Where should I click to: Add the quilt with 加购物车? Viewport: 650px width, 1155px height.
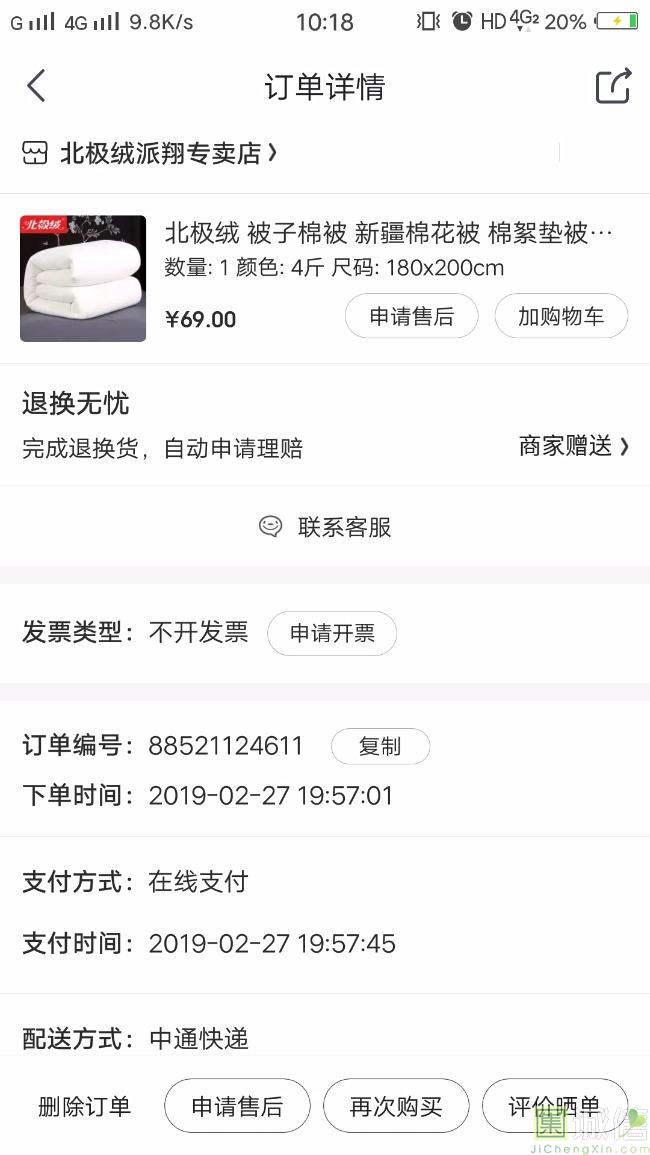[x=560, y=317]
